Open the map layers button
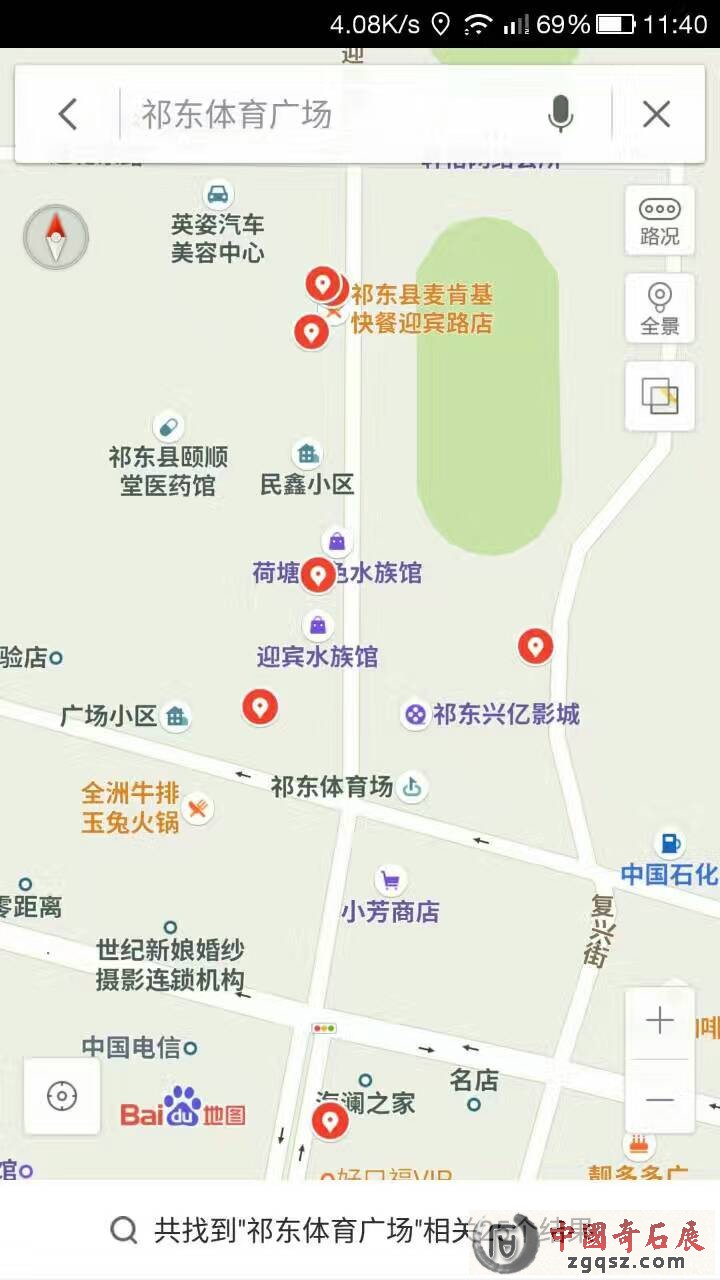 pyautogui.click(x=660, y=396)
